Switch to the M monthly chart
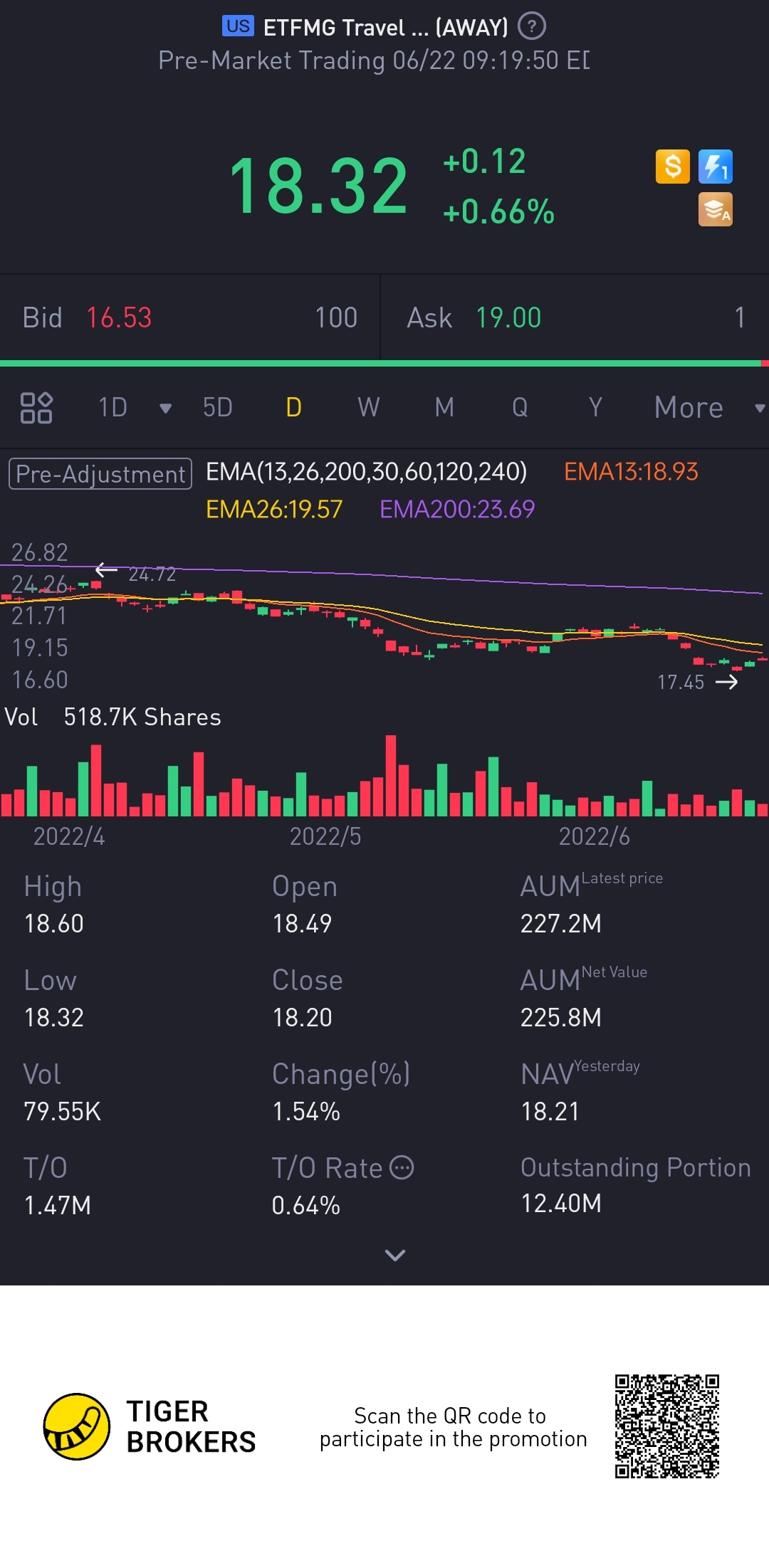 click(444, 408)
